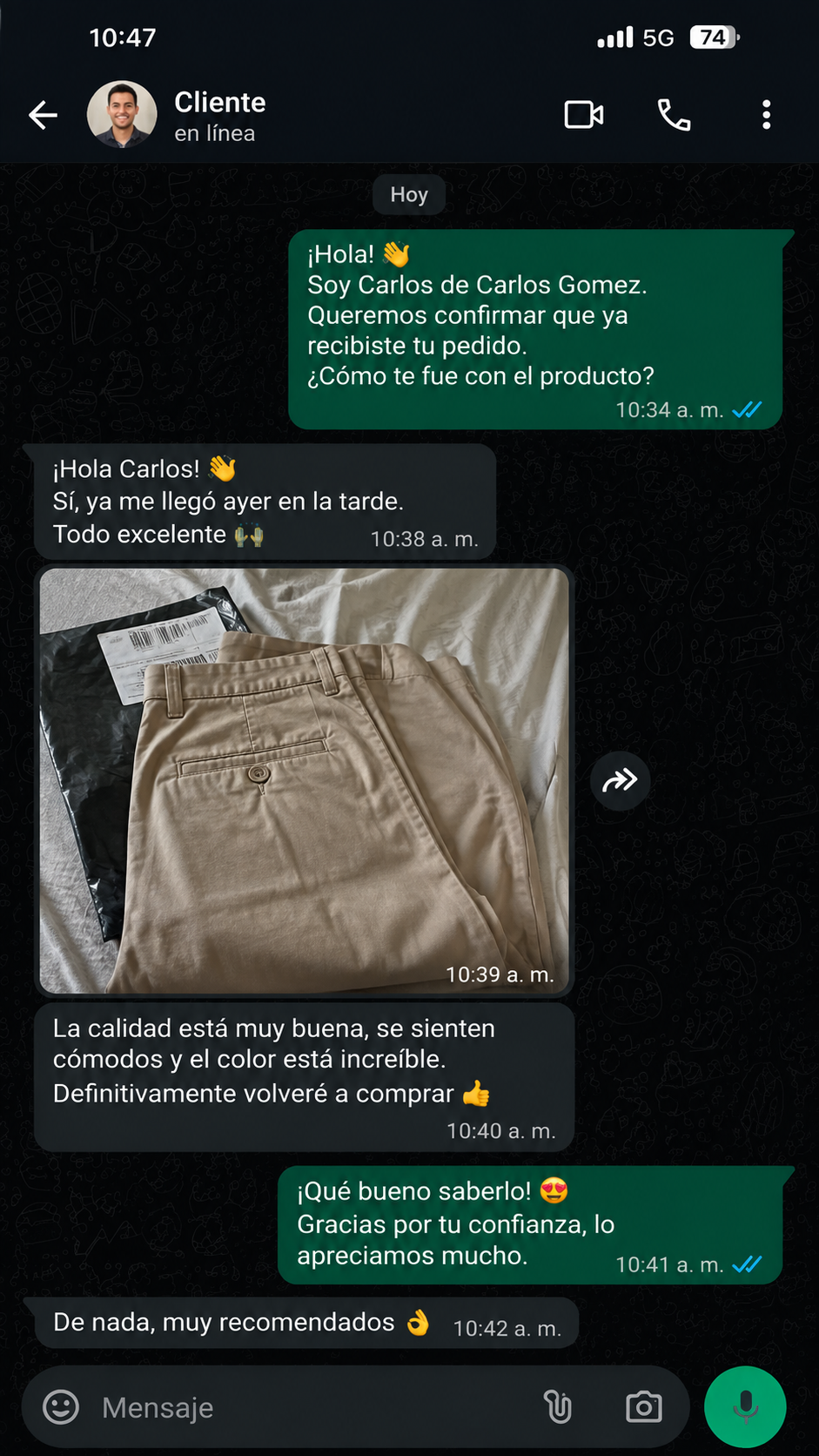Open the camera from the message bar
This screenshot has width=819, height=1456.
(x=644, y=1407)
